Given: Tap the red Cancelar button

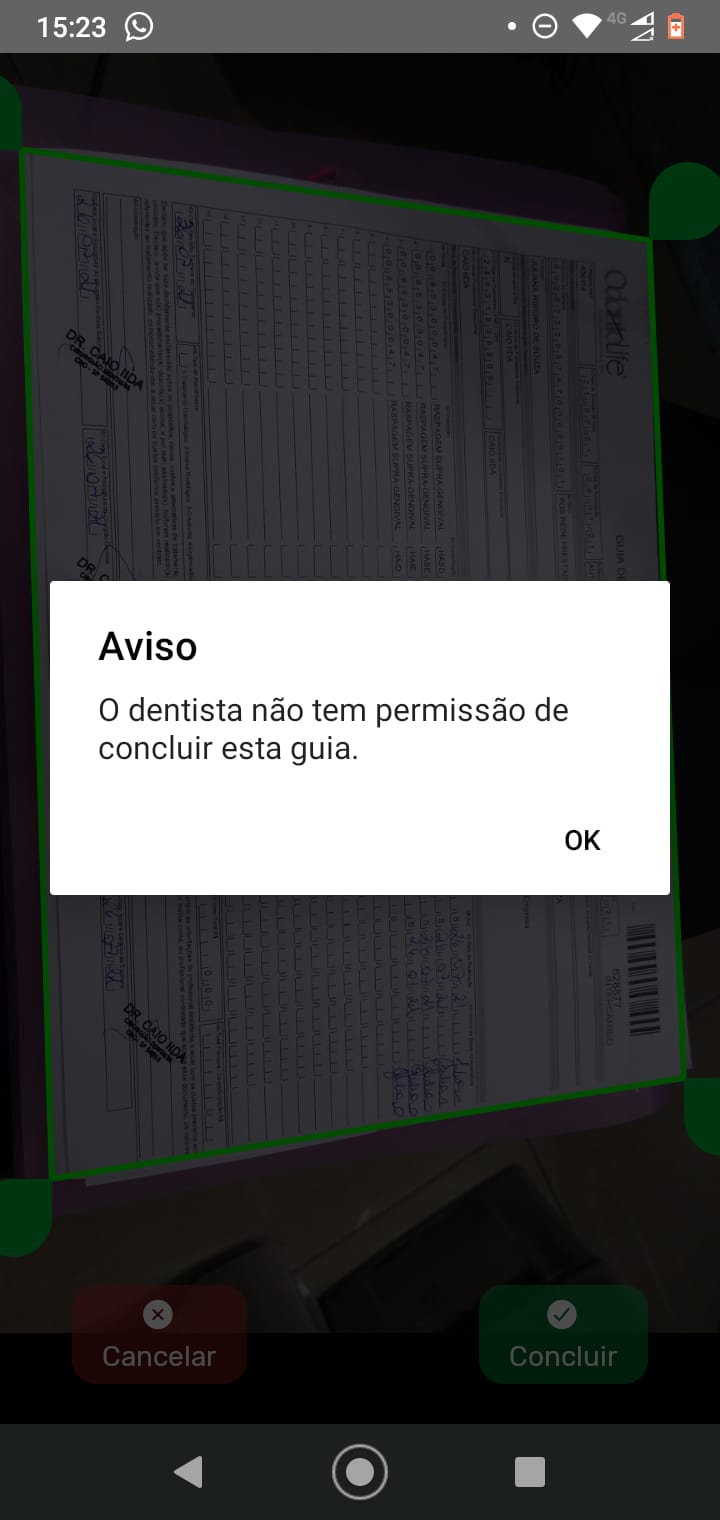Looking at the screenshot, I should pyautogui.click(x=159, y=1335).
